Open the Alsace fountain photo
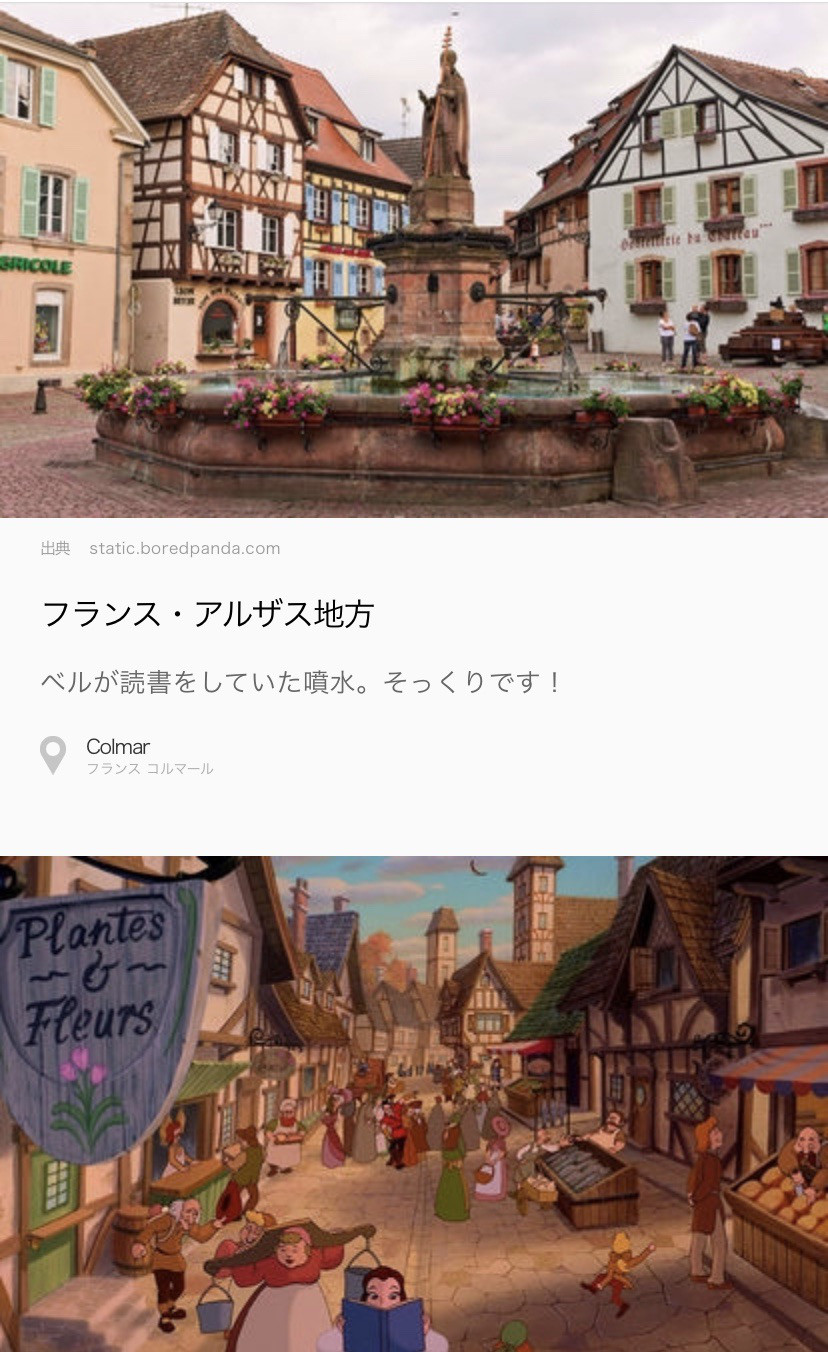This screenshot has height=1352, width=828. coord(414,260)
